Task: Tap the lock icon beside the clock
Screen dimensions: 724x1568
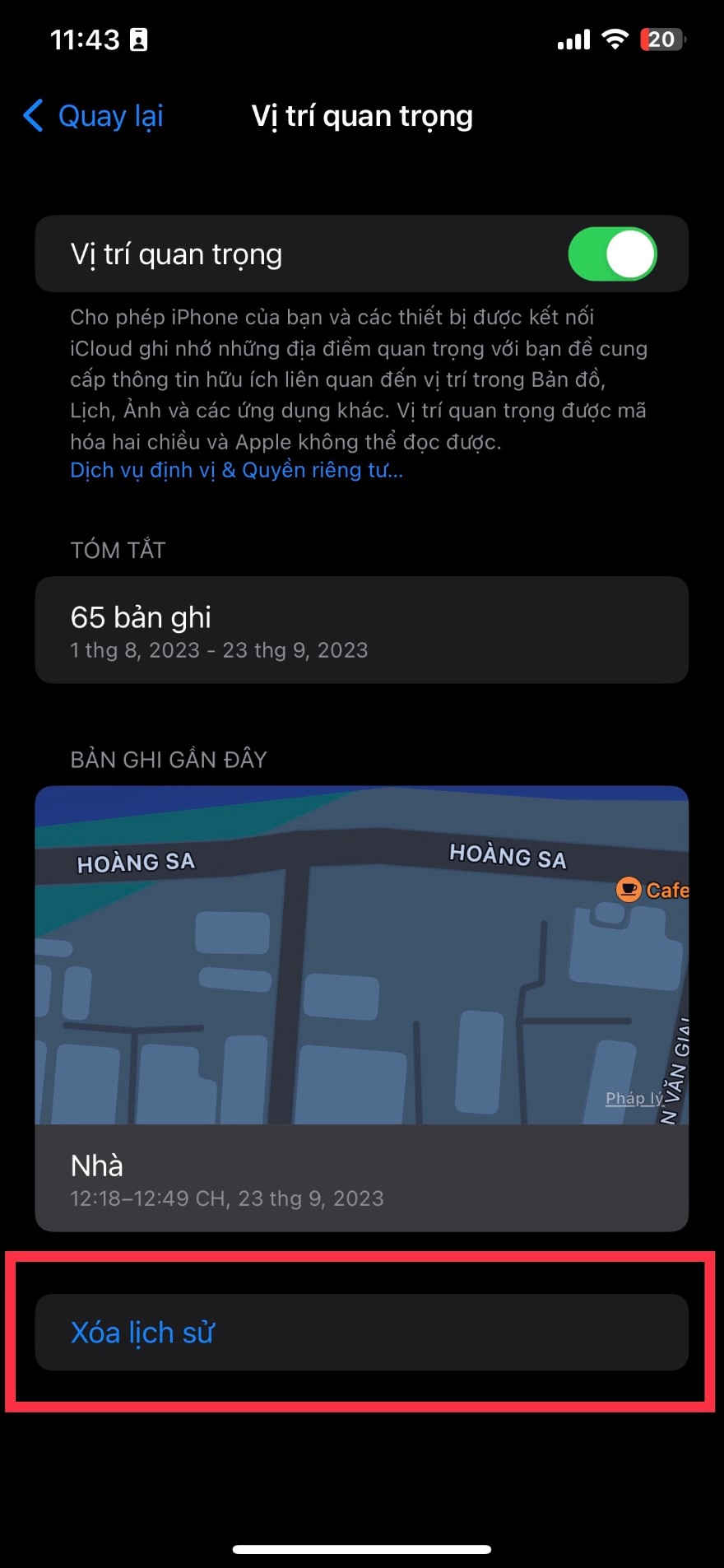Action: click(x=137, y=37)
